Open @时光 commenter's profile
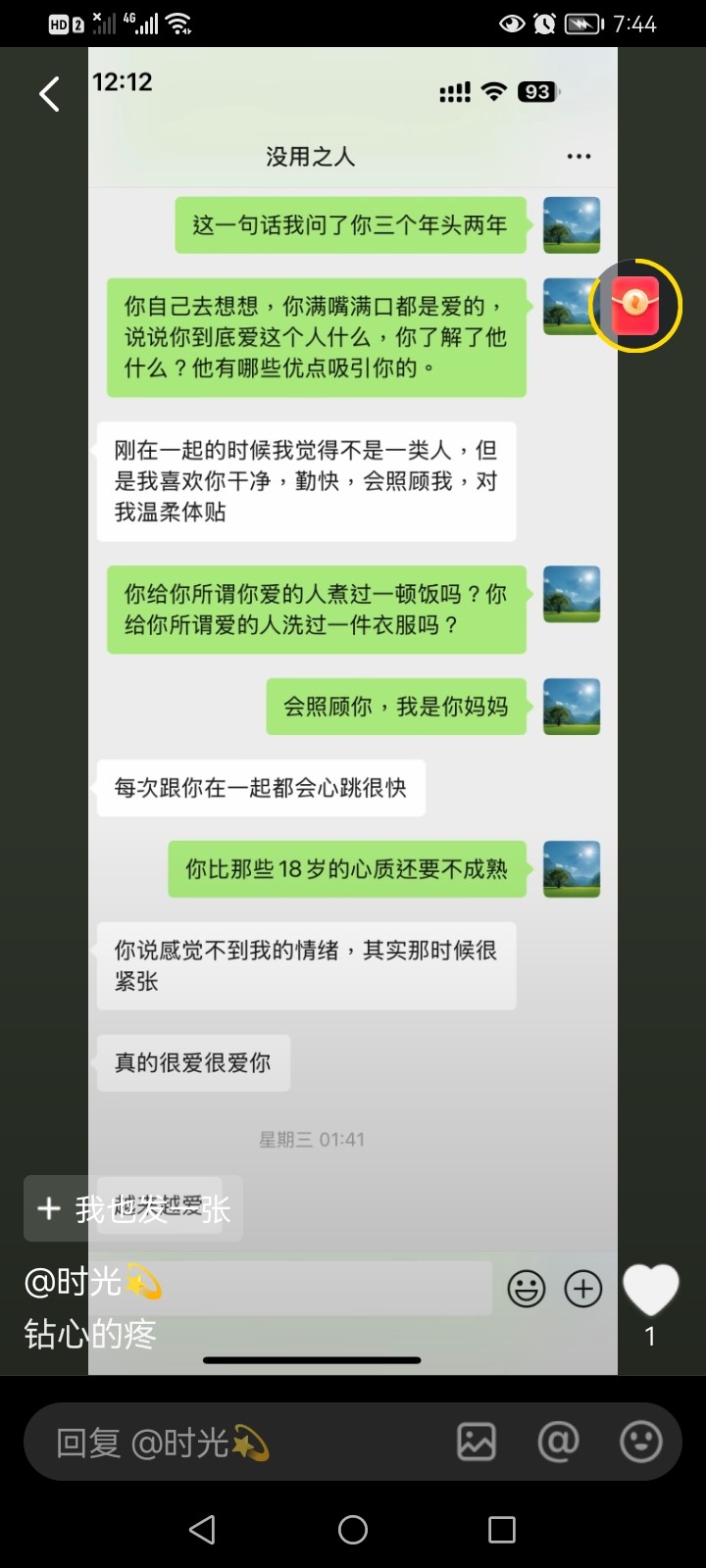 pos(93,1282)
